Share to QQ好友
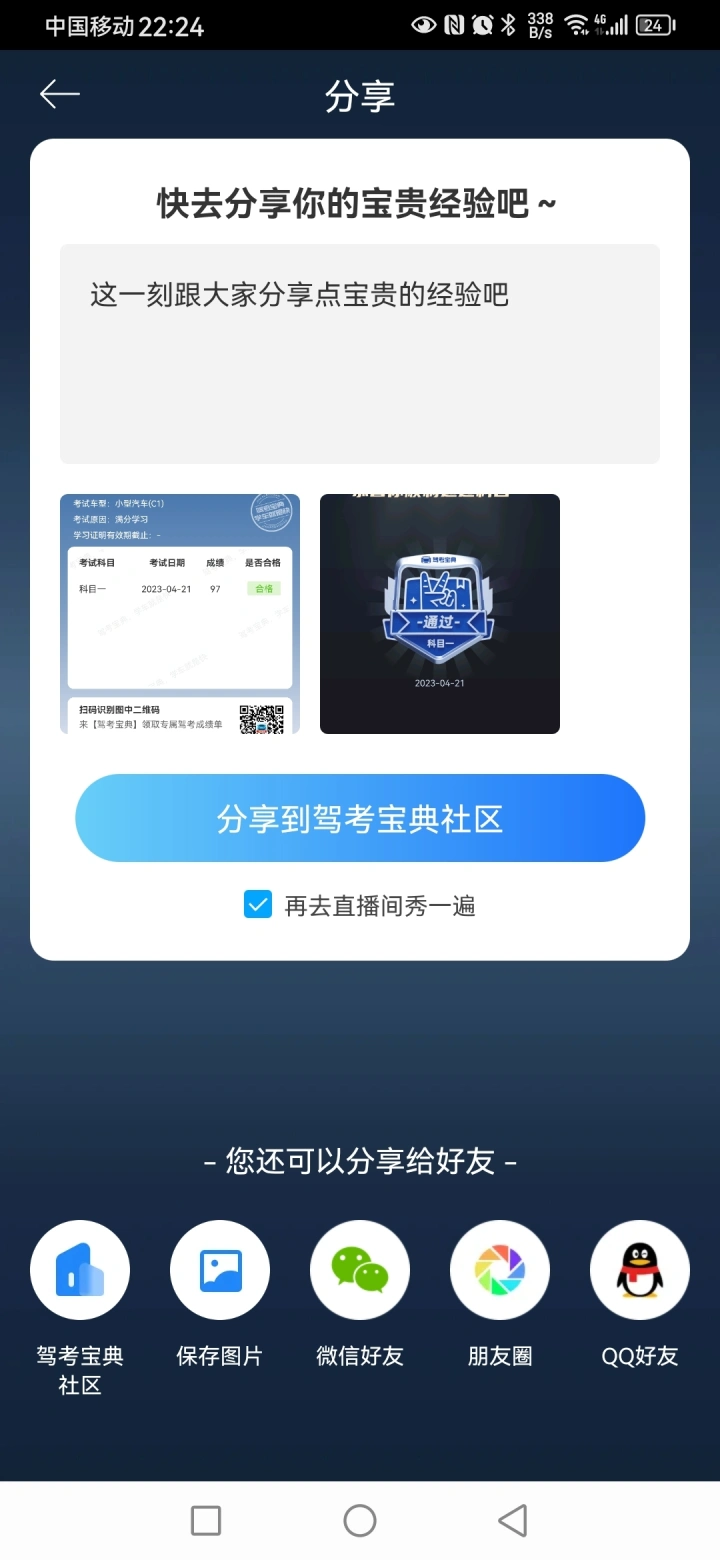This screenshot has height=1560, width=720. click(640, 1270)
